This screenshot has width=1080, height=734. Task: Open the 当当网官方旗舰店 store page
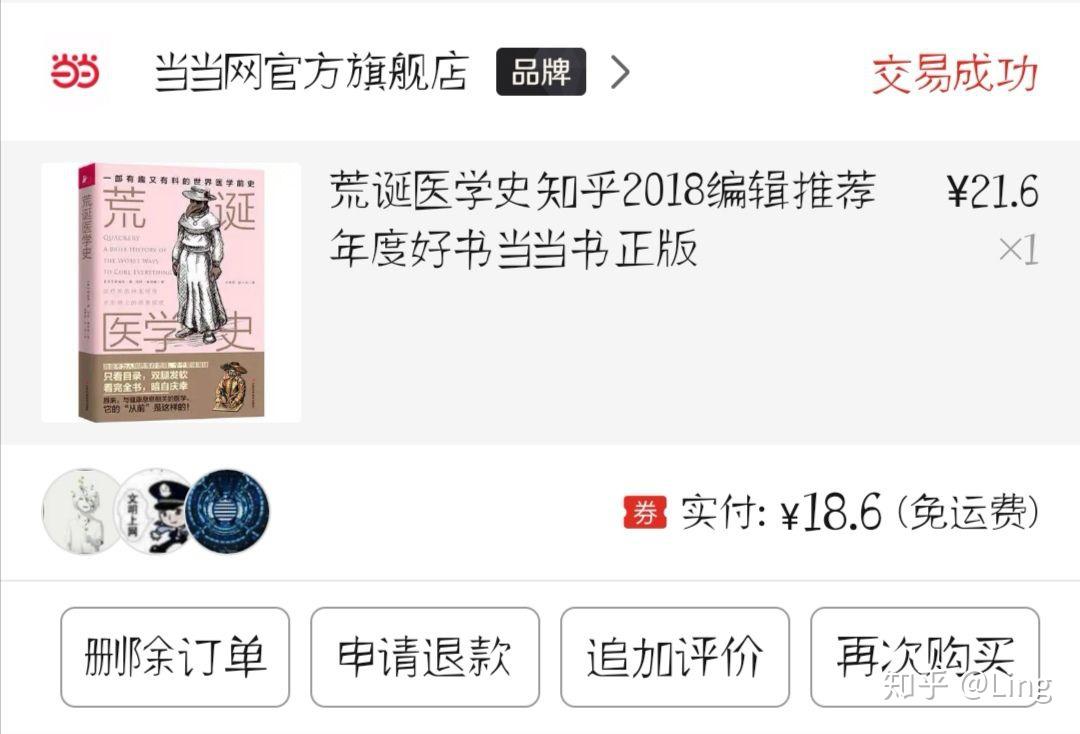tap(310, 73)
